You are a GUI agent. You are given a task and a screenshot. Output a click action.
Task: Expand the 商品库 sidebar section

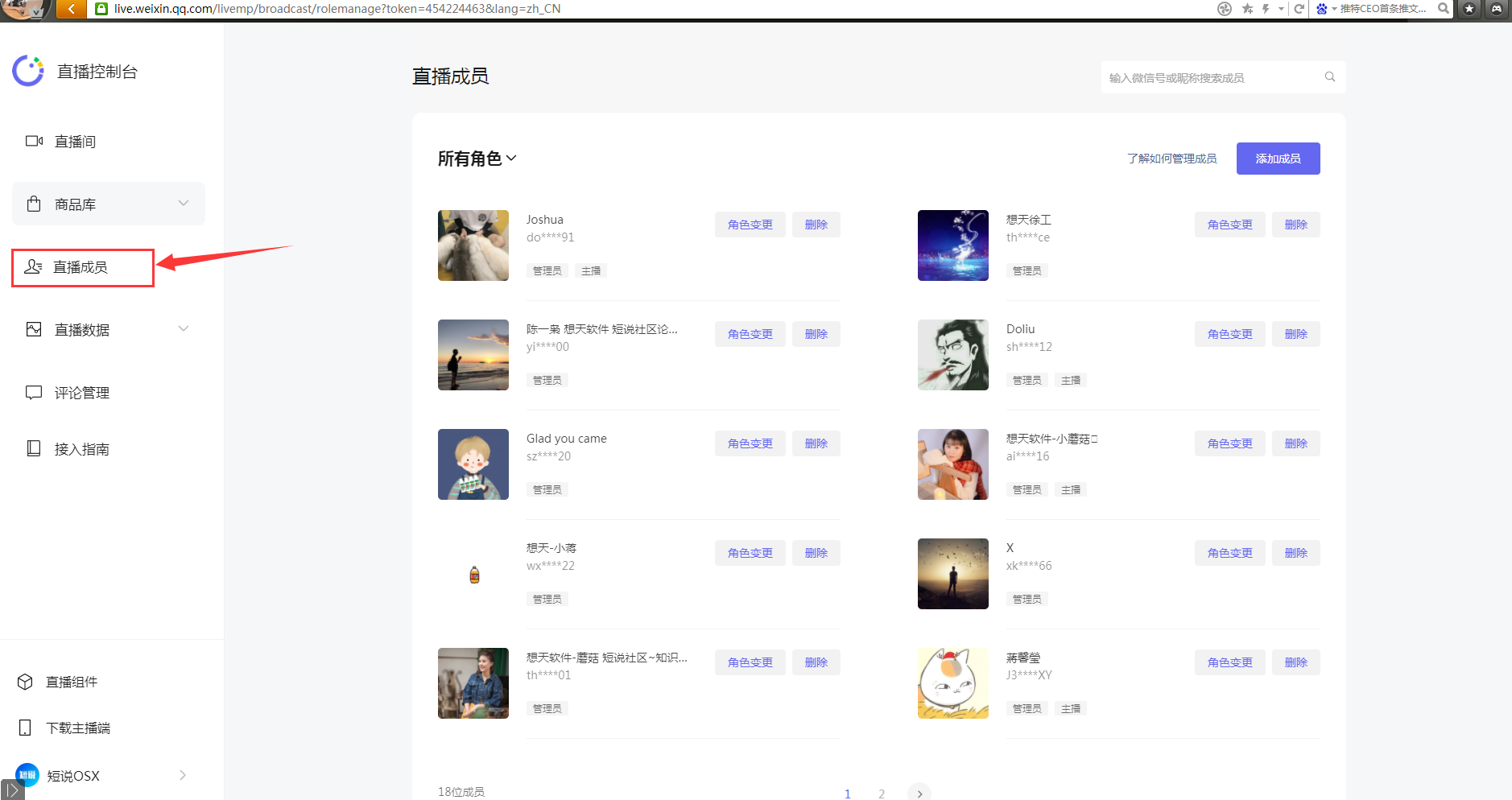109,204
